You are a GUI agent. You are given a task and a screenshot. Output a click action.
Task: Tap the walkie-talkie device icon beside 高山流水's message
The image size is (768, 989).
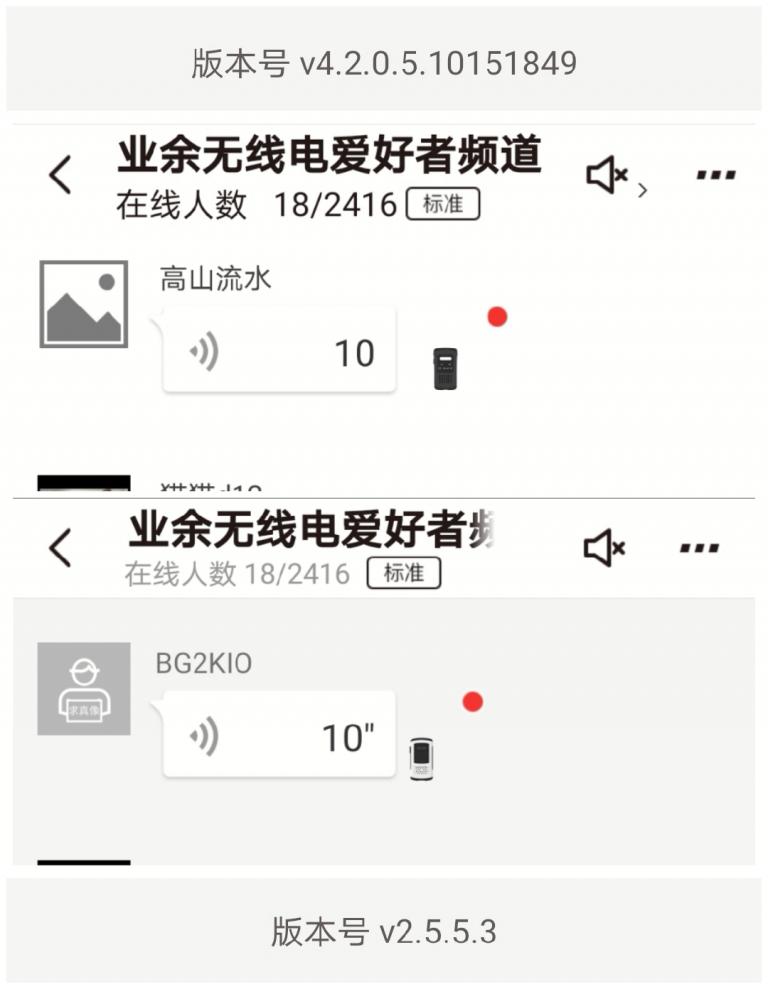pyautogui.click(x=444, y=367)
